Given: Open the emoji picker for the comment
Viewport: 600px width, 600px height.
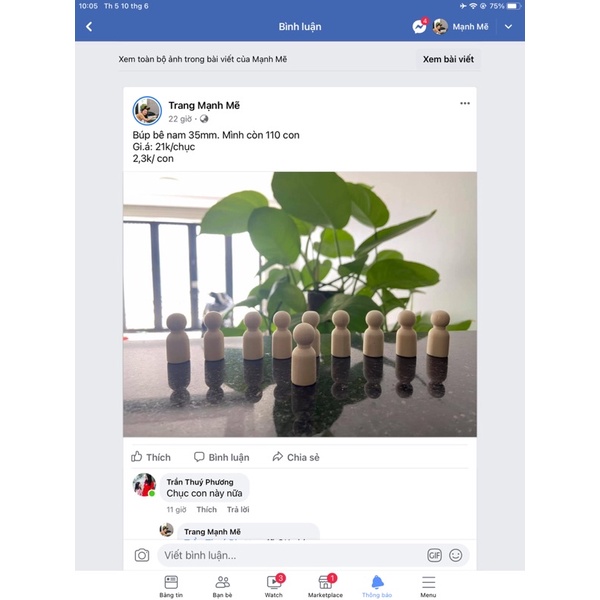Looking at the screenshot, I should point(456,555).
